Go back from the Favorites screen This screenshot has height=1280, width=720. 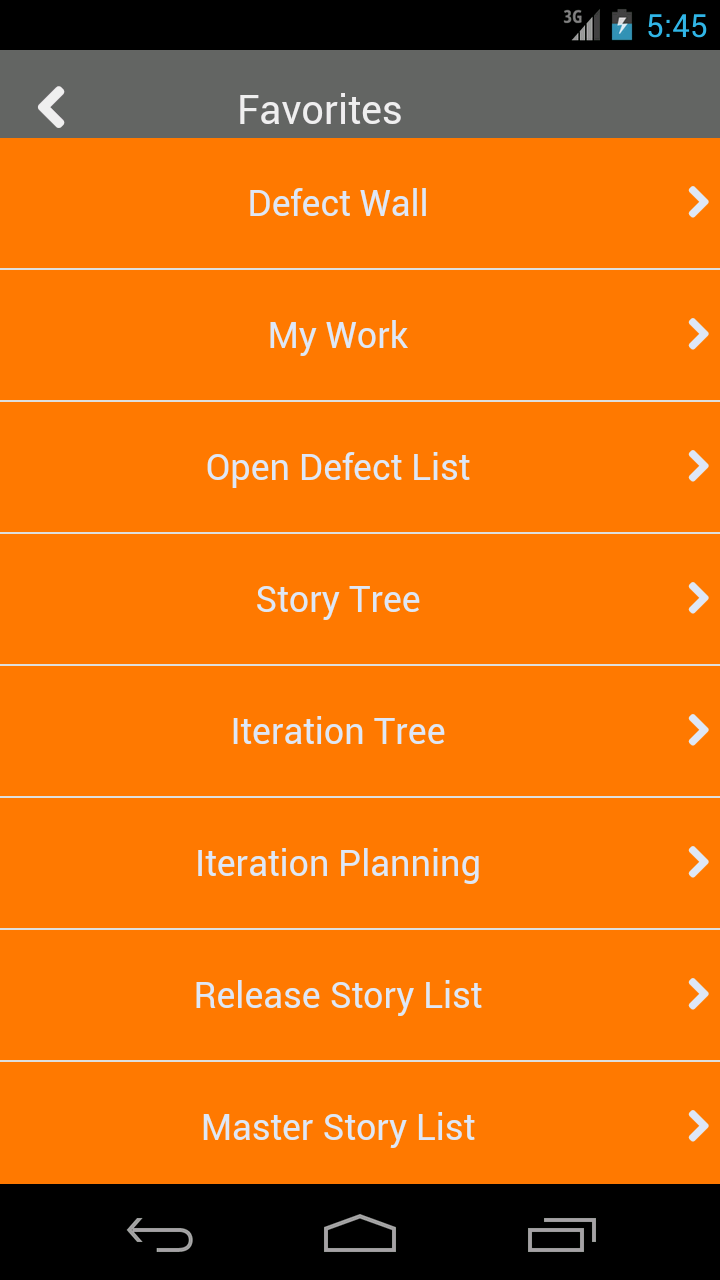(x=52, y=107)
